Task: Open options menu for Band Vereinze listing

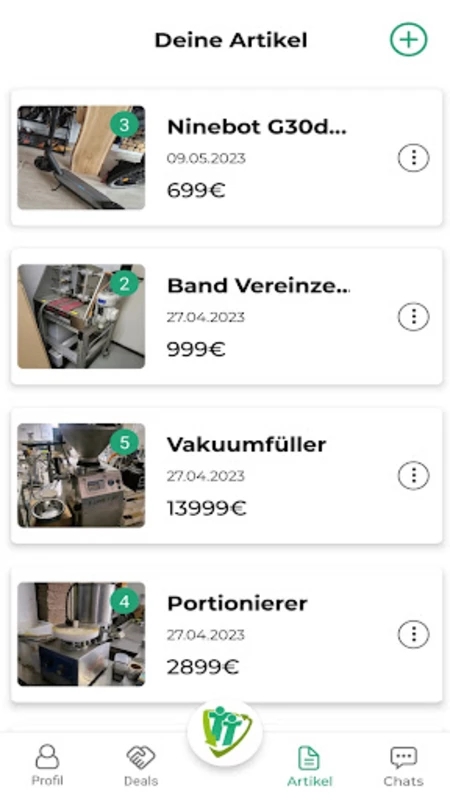Action: click(x=413, y=317)
